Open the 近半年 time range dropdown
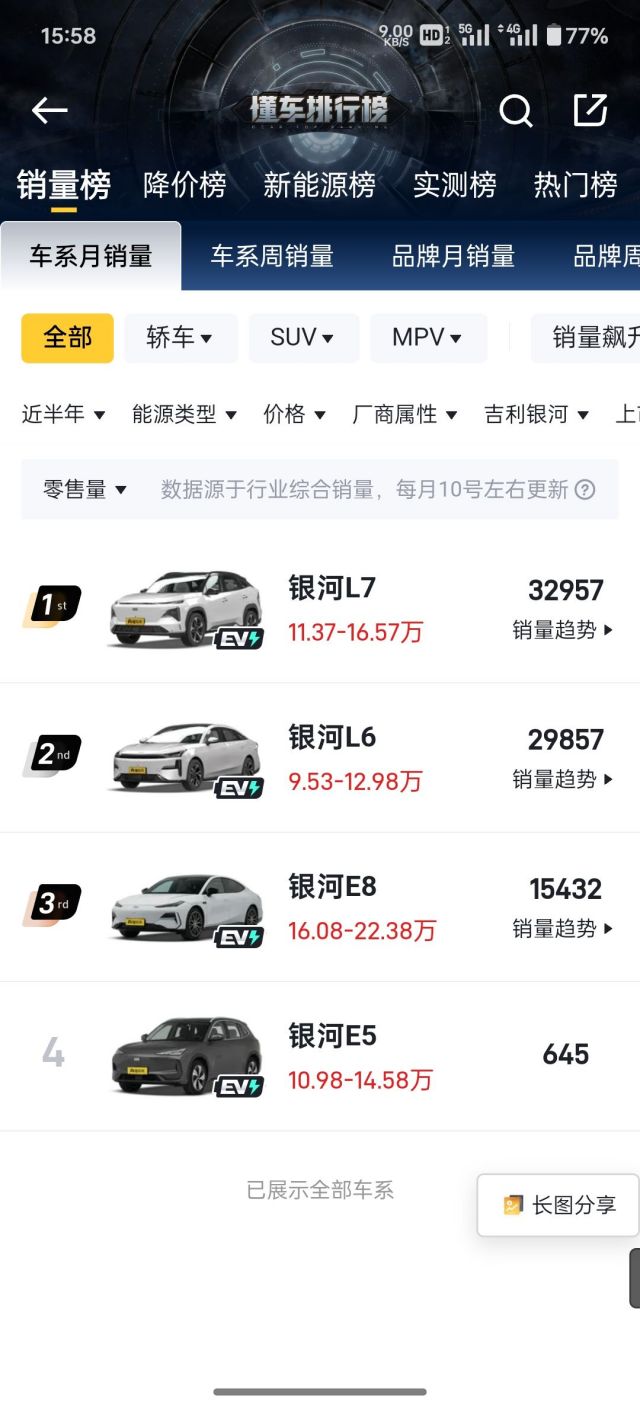Viewport: 640px width, 1408px height. click(x=63, y=414)
